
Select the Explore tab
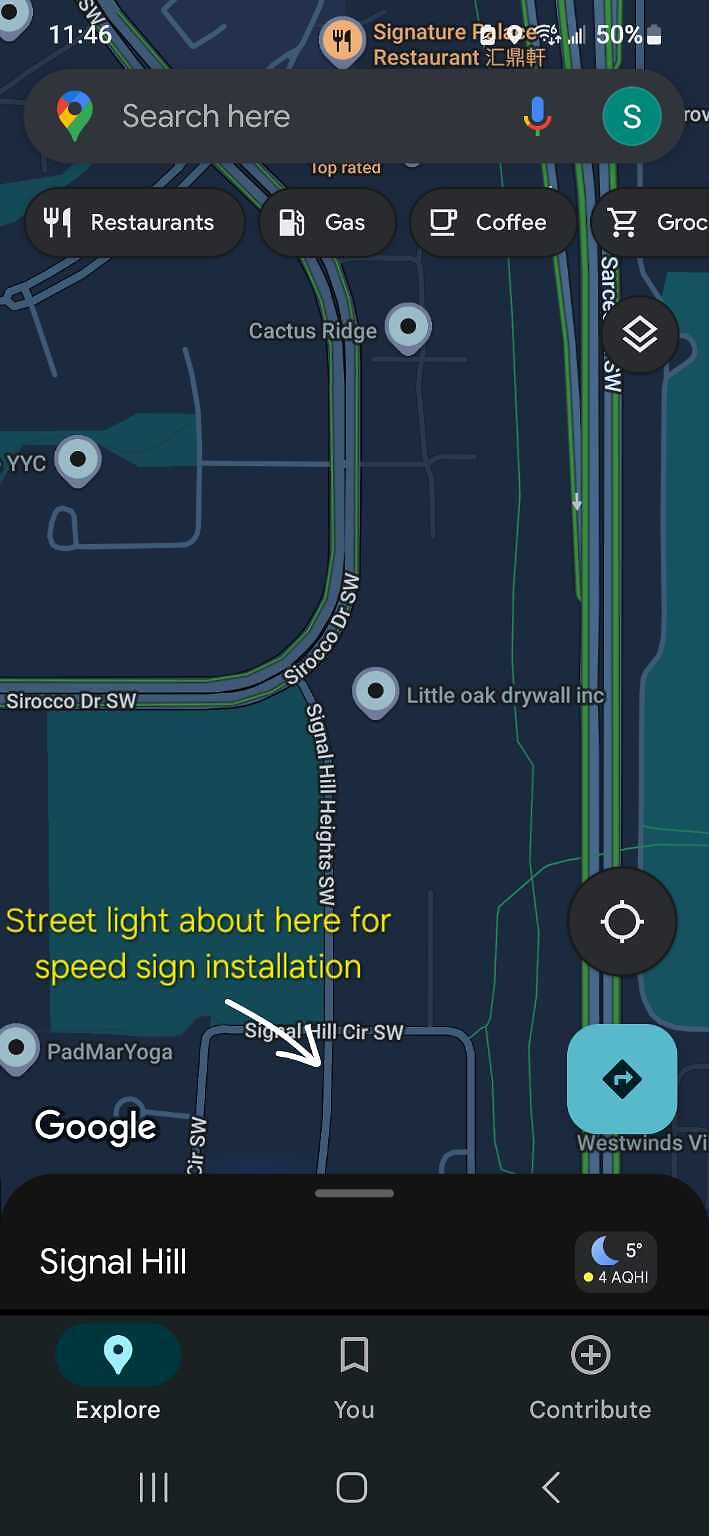(118, 1378)
